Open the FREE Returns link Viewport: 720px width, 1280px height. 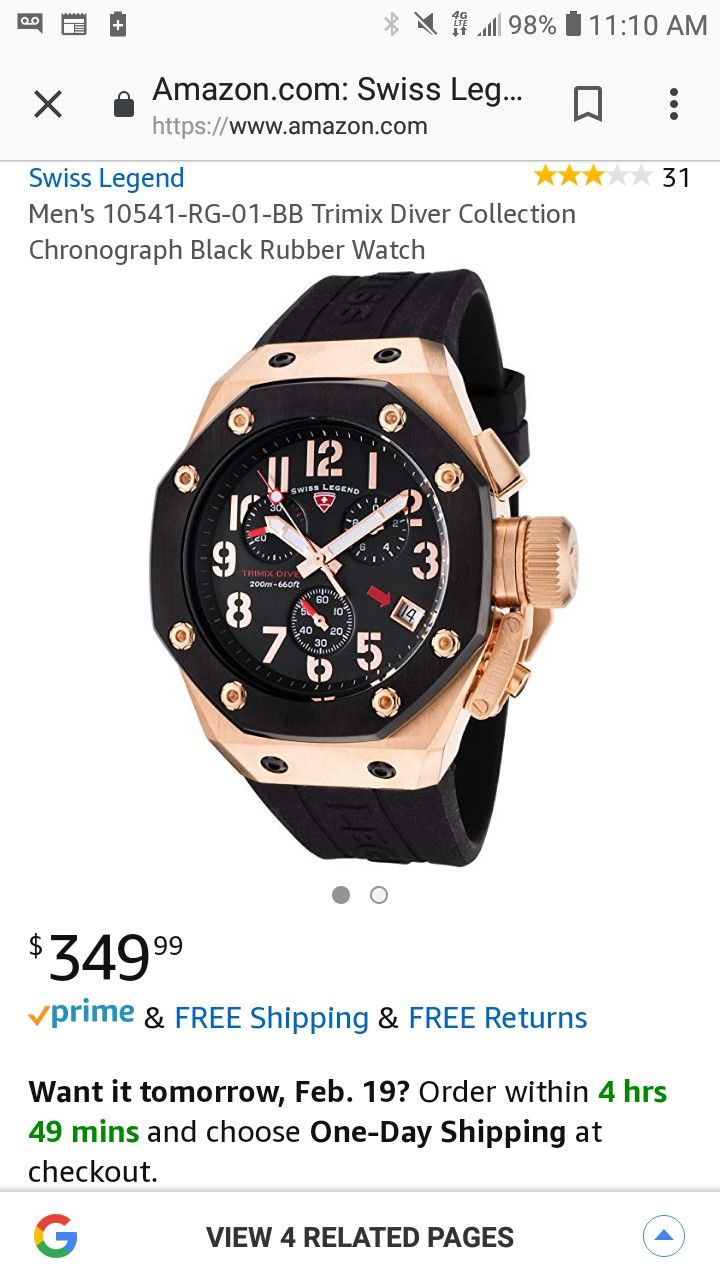pyautogui.click(x=498, y=1018)
